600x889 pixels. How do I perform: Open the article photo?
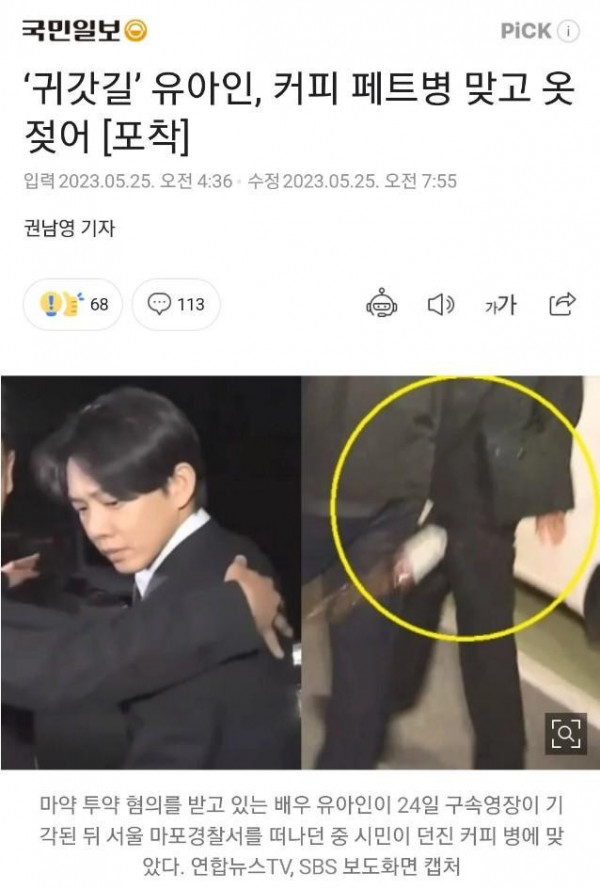coord(300,572)
